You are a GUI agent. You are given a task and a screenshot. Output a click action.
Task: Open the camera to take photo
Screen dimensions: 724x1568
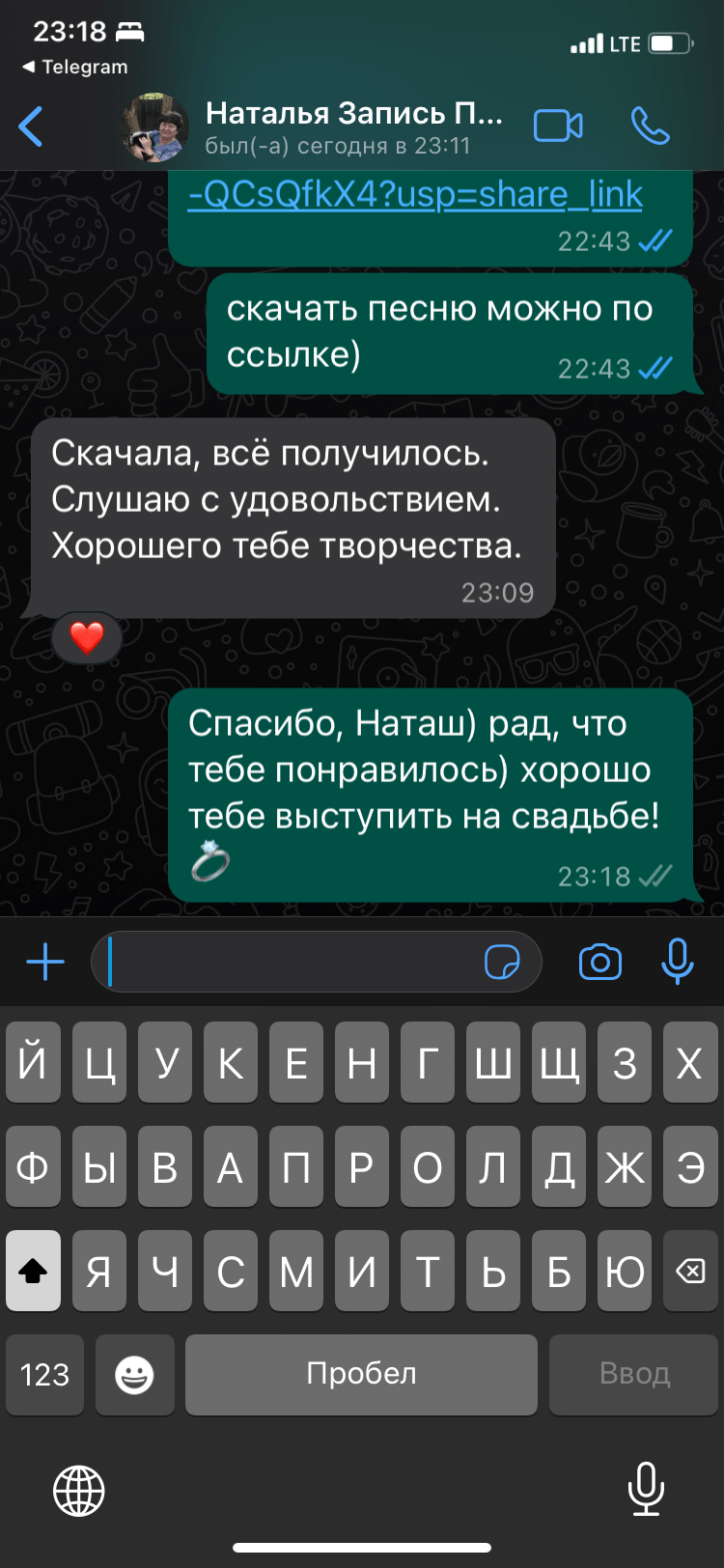click(x=599, y=963)
